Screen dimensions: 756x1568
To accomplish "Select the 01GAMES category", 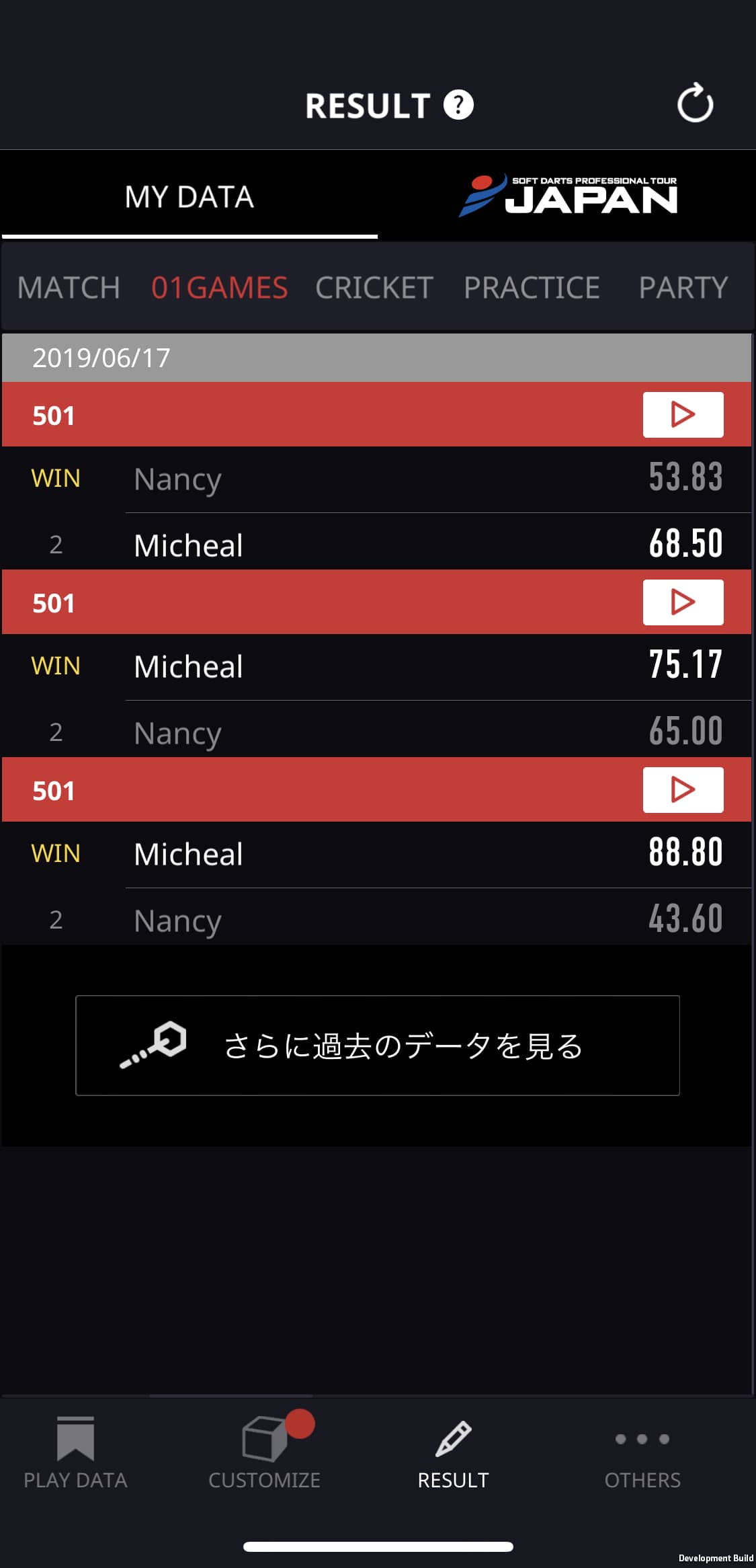I will pyautogui.click(x=219, y=288).
